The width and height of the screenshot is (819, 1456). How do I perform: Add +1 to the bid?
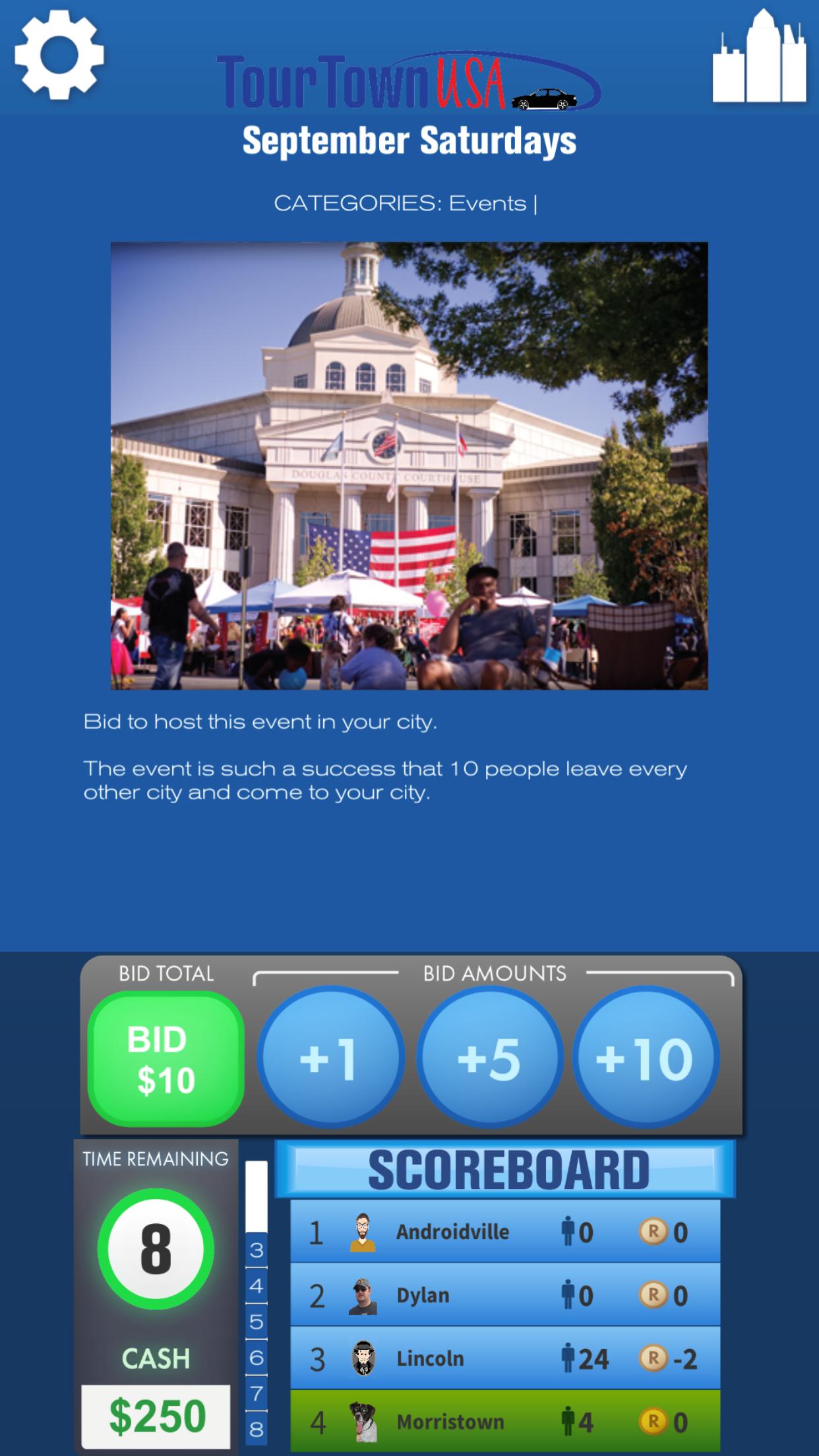click(330, 1058)
